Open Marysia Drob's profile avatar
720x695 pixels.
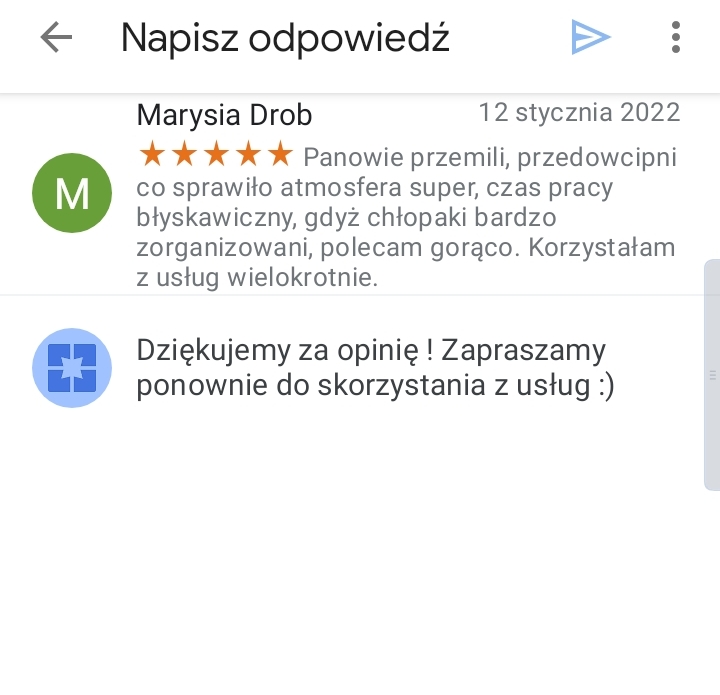pos(72,193)
